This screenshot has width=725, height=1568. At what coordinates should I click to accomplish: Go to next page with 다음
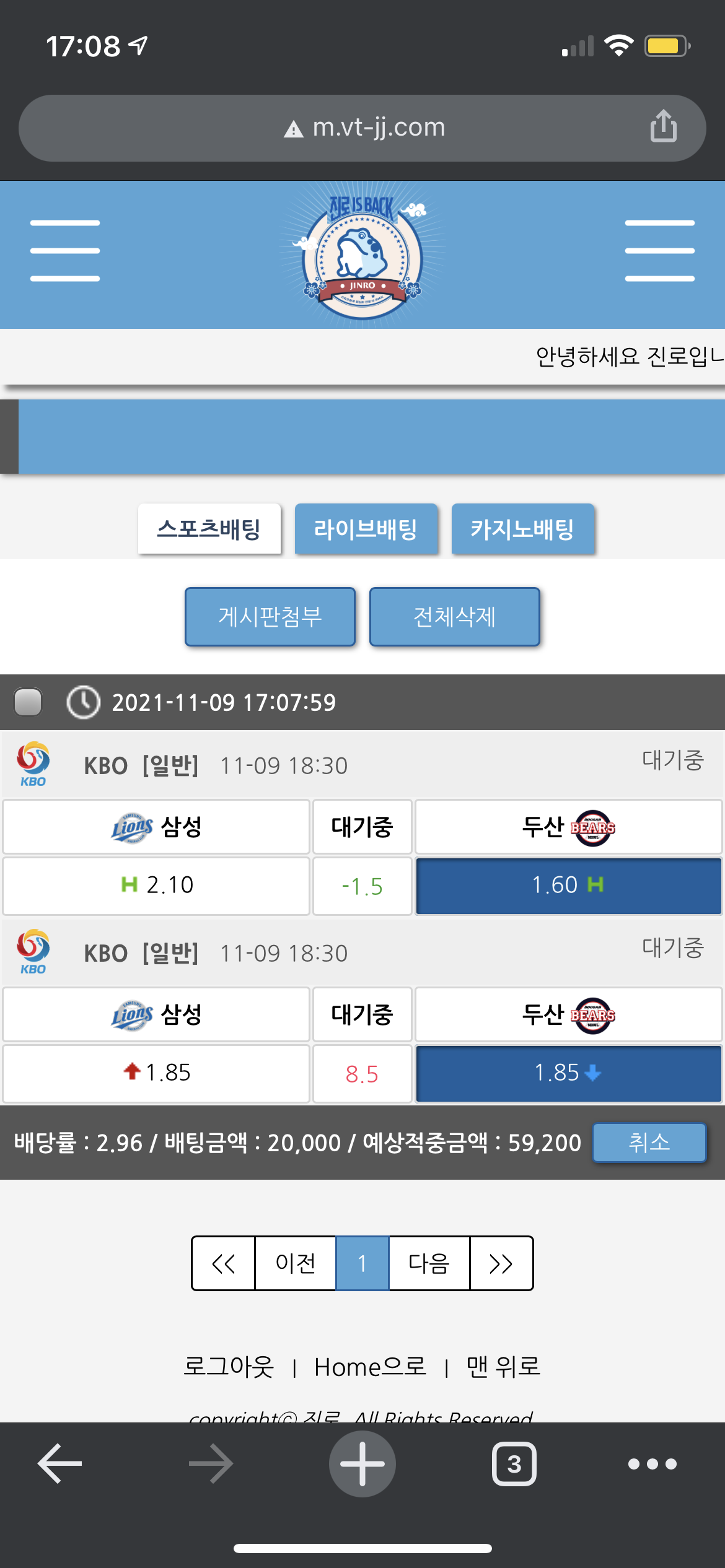(429, 1263)
